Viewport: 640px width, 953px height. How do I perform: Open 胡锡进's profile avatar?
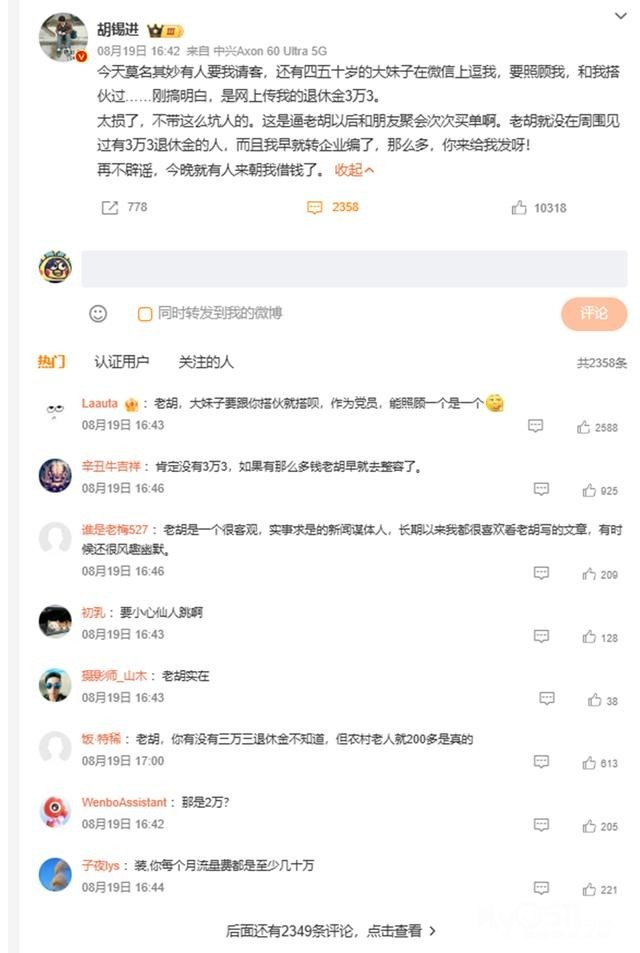63,38
